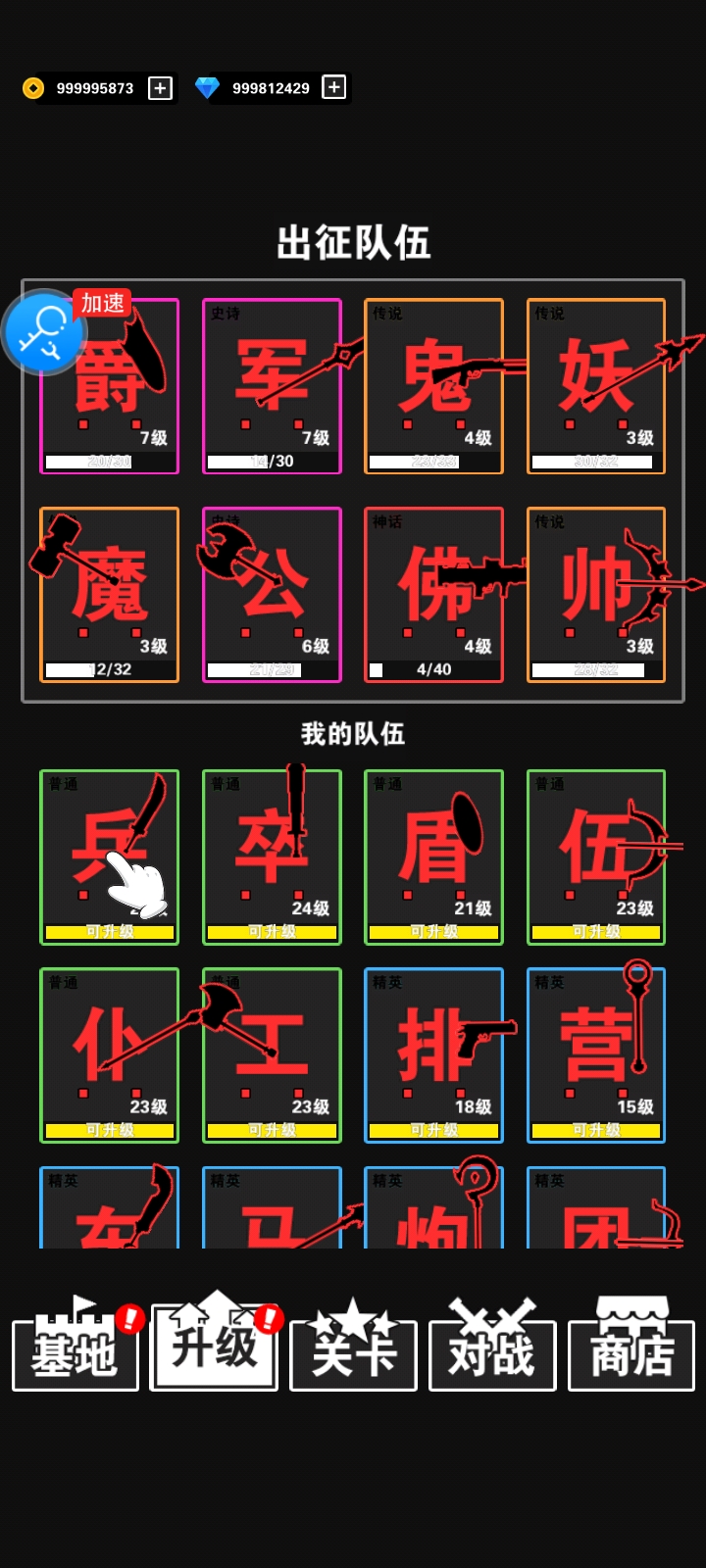Select the 帅 card with the bow

tap(596, 595)
